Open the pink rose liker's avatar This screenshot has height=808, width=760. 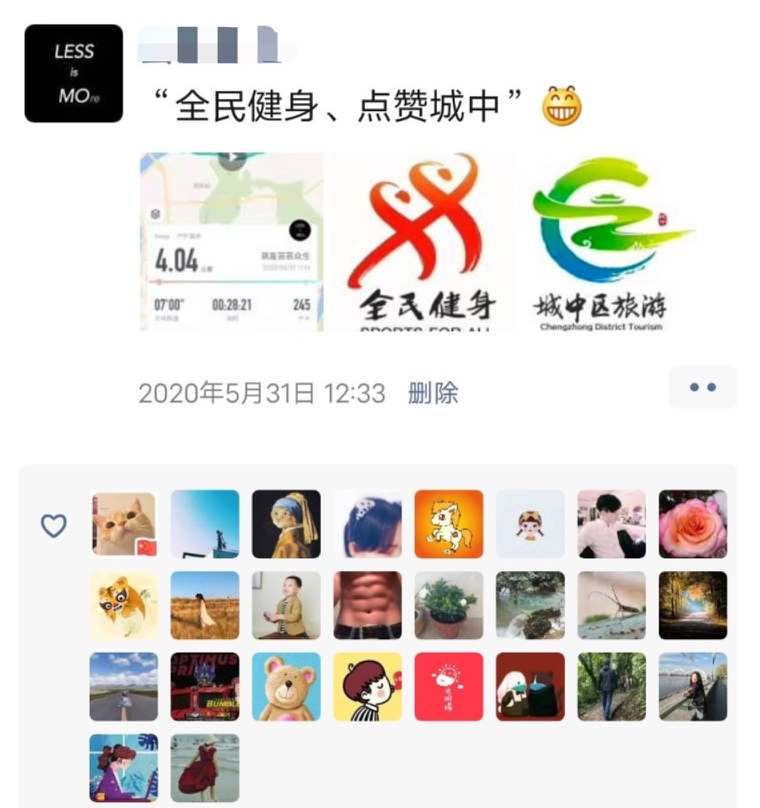tap(692, 524)
